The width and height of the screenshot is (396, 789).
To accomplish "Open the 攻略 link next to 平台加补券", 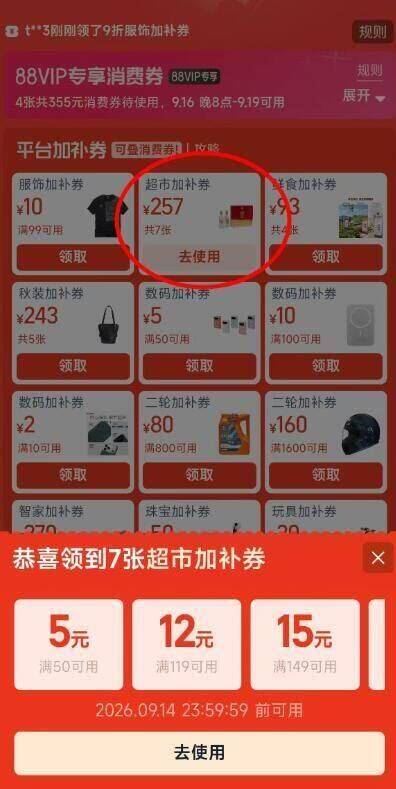I will (x=207, y=149).
